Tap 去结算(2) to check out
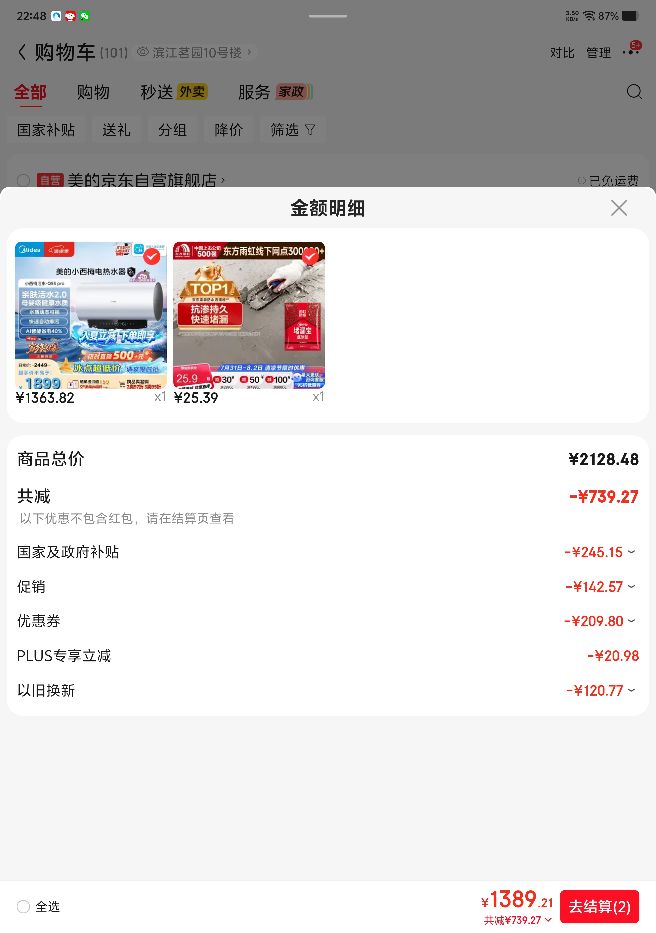Screen dimensions: 656x933 pos(599,906)
